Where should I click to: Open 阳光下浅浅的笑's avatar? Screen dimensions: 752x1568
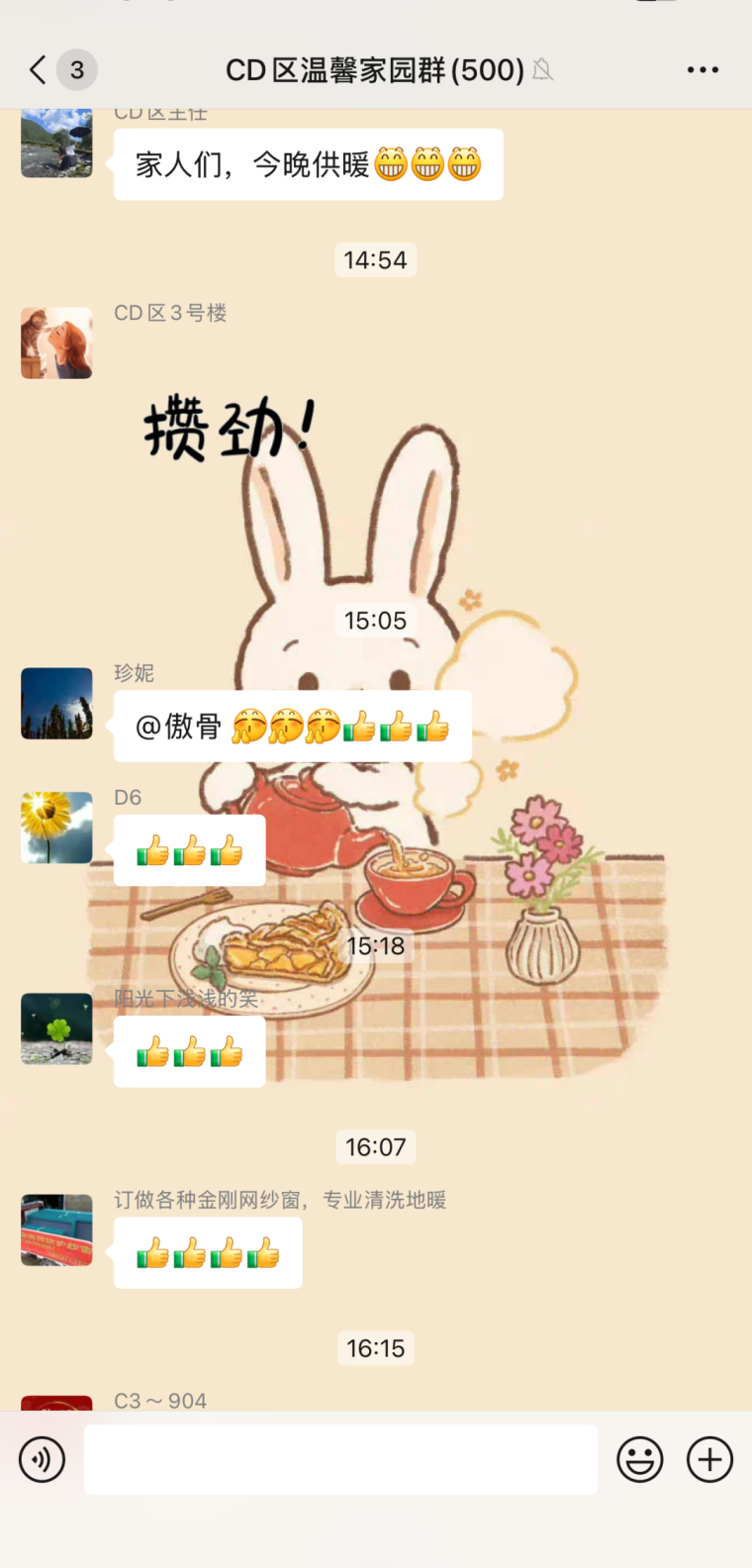click(56, 1029)
